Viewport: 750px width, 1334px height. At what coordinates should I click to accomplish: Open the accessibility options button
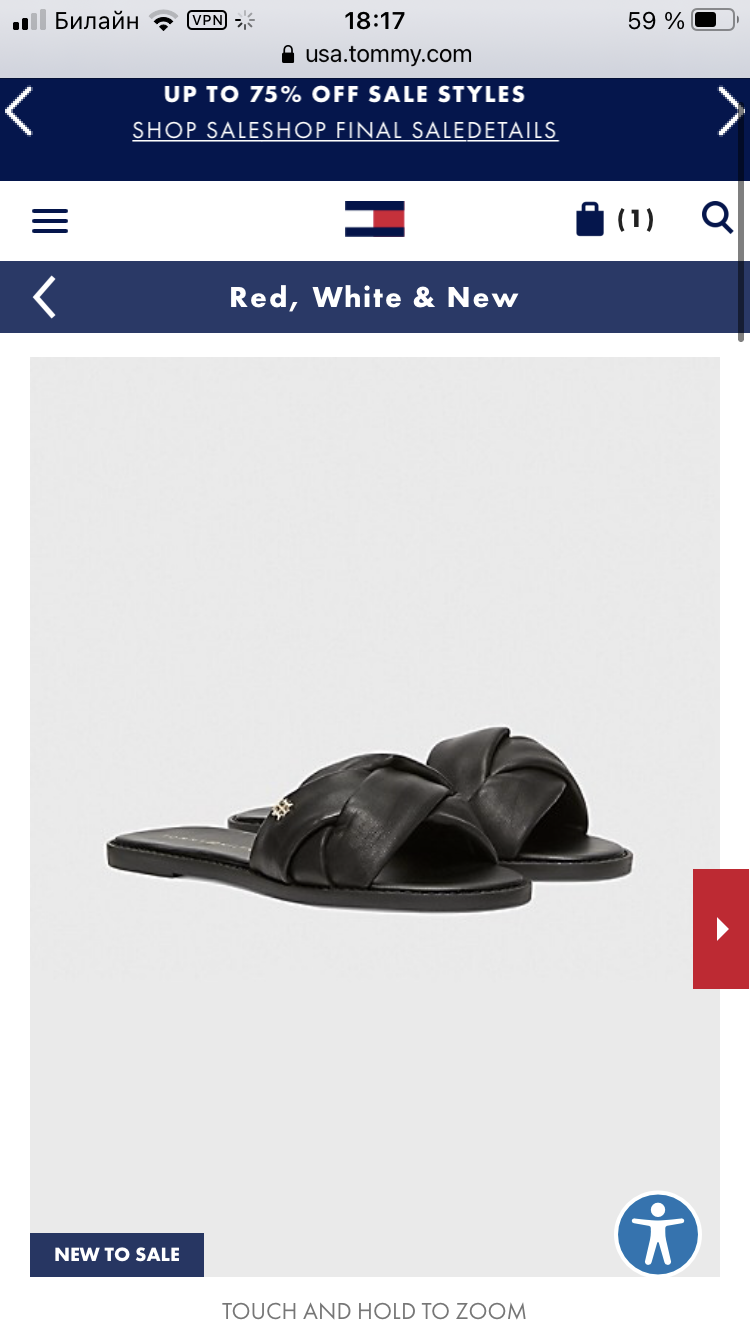pos(657,1234)
